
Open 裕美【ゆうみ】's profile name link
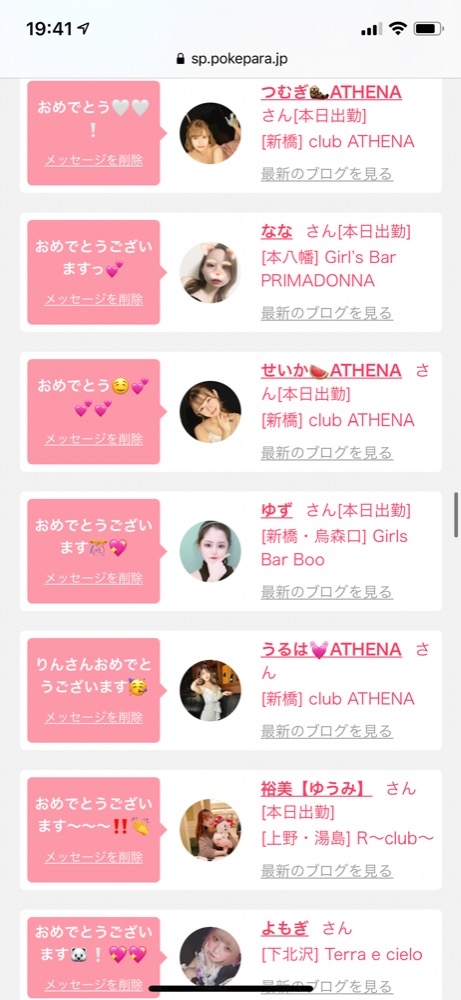click(316, 789)
